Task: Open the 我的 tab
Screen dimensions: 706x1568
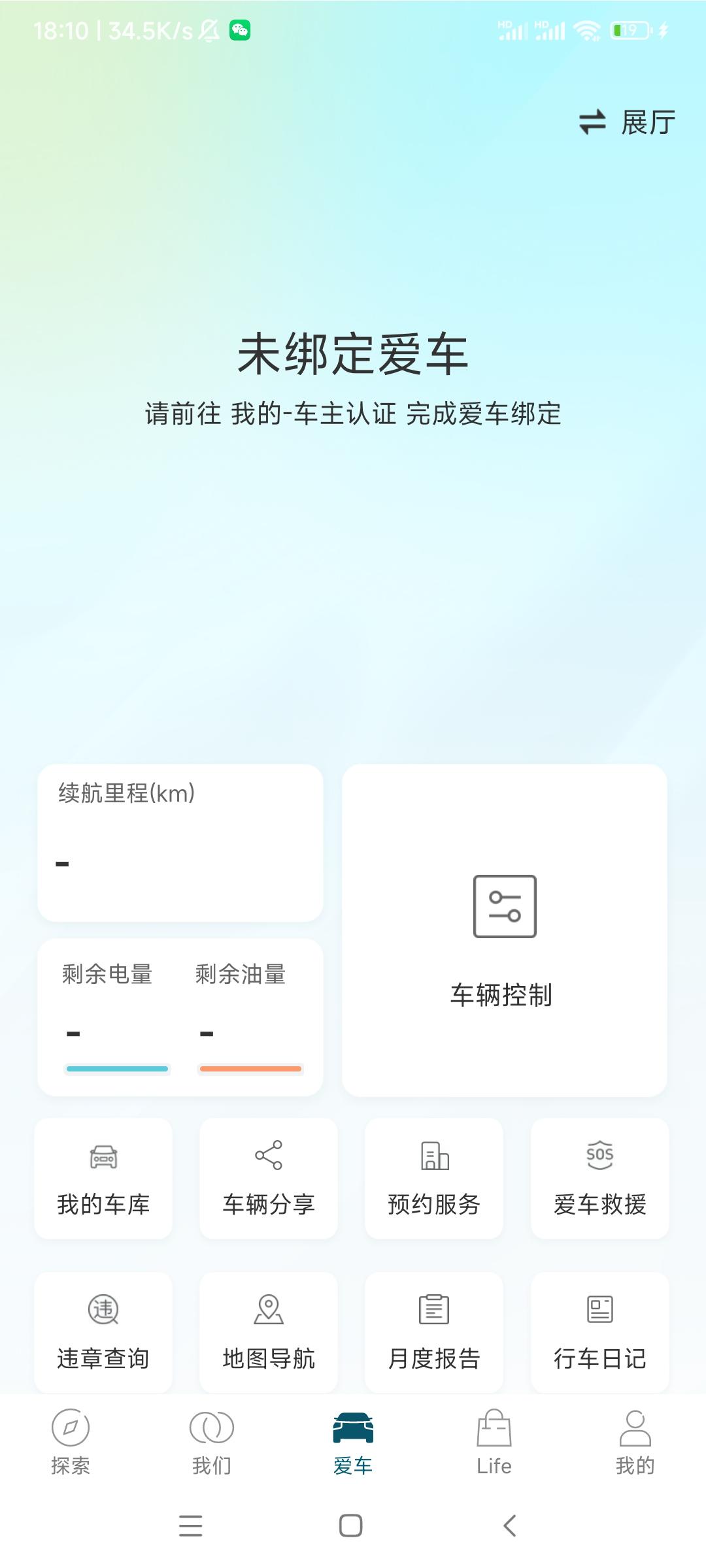Action: [635, 1443]
